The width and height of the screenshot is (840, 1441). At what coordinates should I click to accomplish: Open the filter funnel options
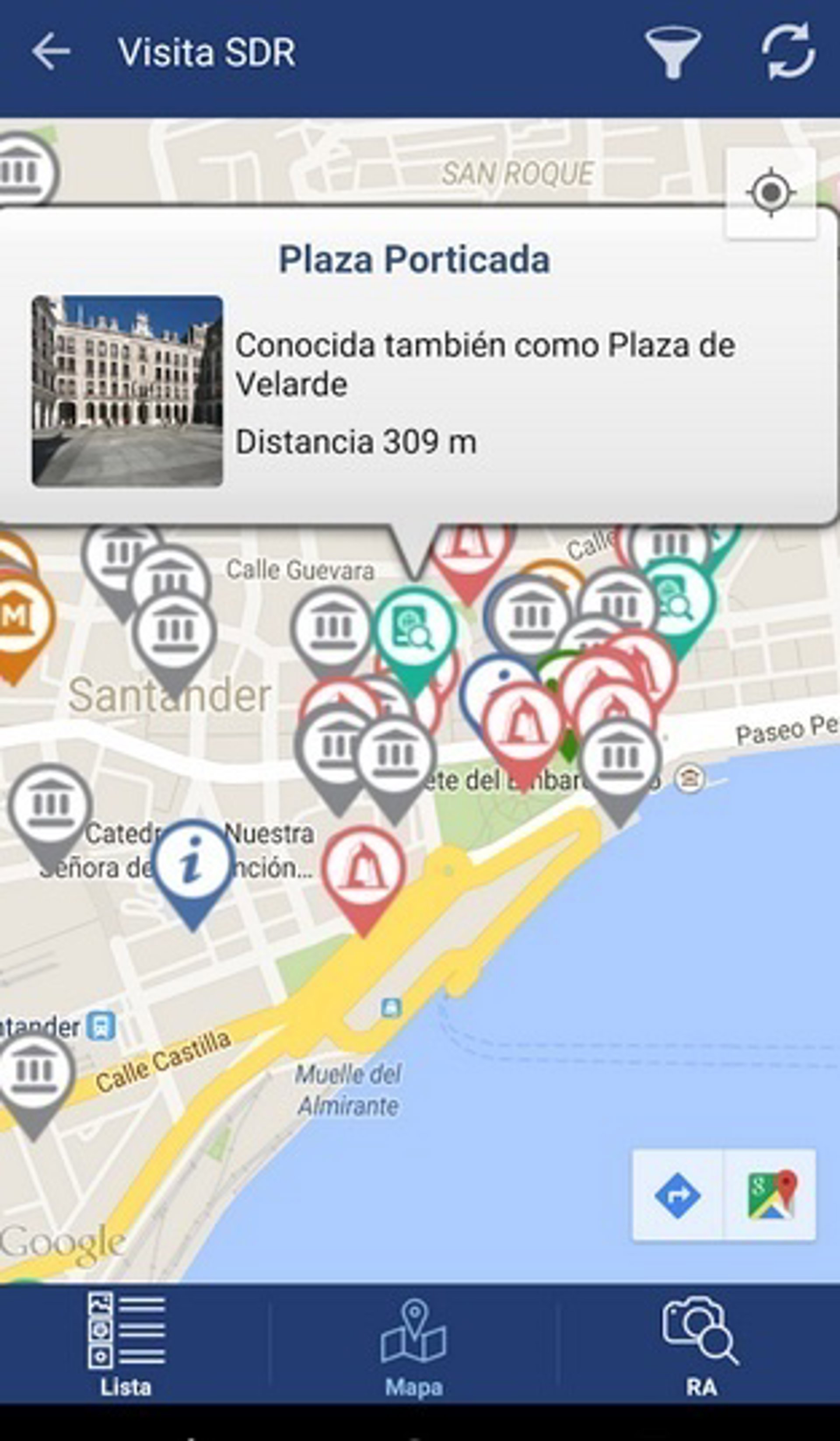pyautogui.click(x=673, y=52)
